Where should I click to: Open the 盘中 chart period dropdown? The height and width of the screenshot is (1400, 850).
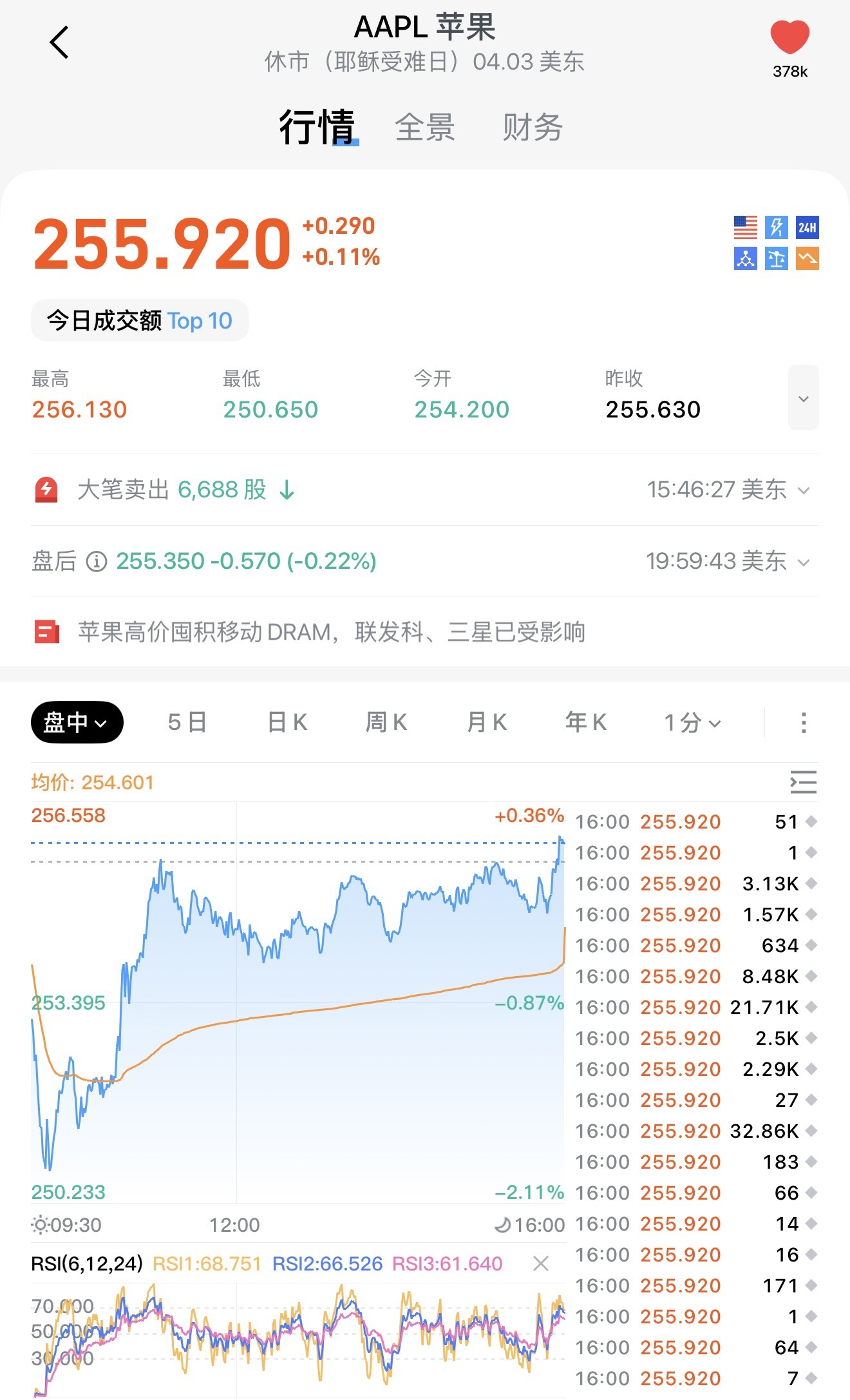pos(77,722)
